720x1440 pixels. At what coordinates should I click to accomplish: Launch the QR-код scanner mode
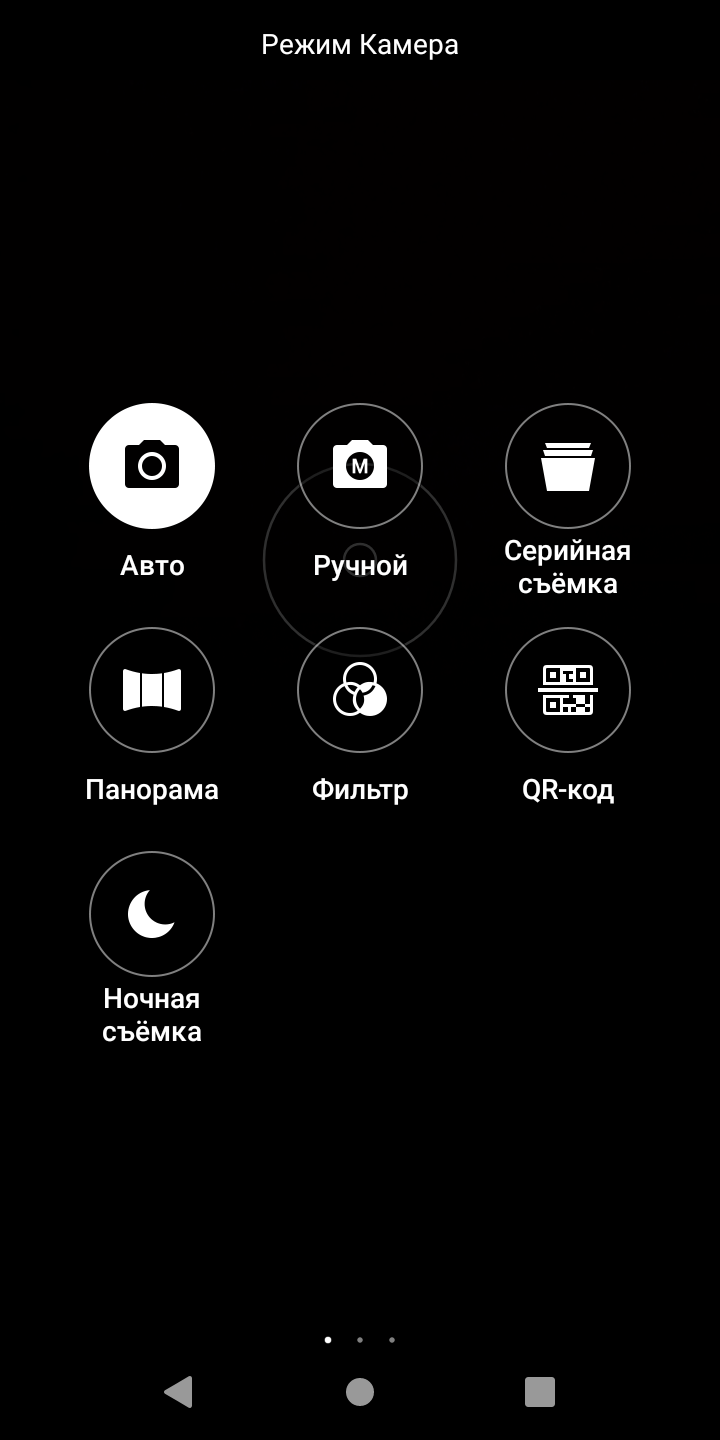point(568,690)
